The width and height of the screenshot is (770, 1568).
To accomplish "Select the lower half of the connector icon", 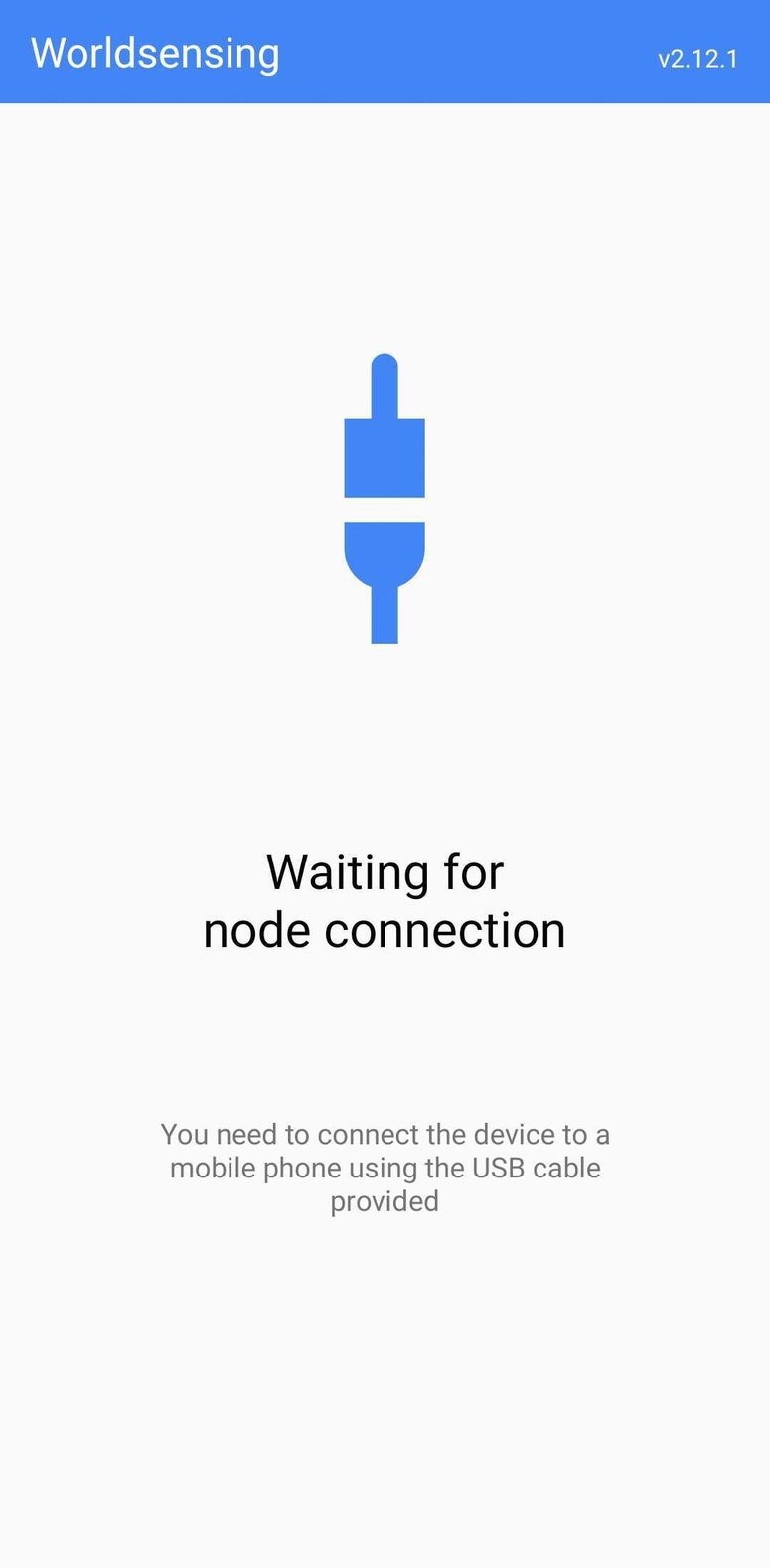I will click(x=385, y=556).
